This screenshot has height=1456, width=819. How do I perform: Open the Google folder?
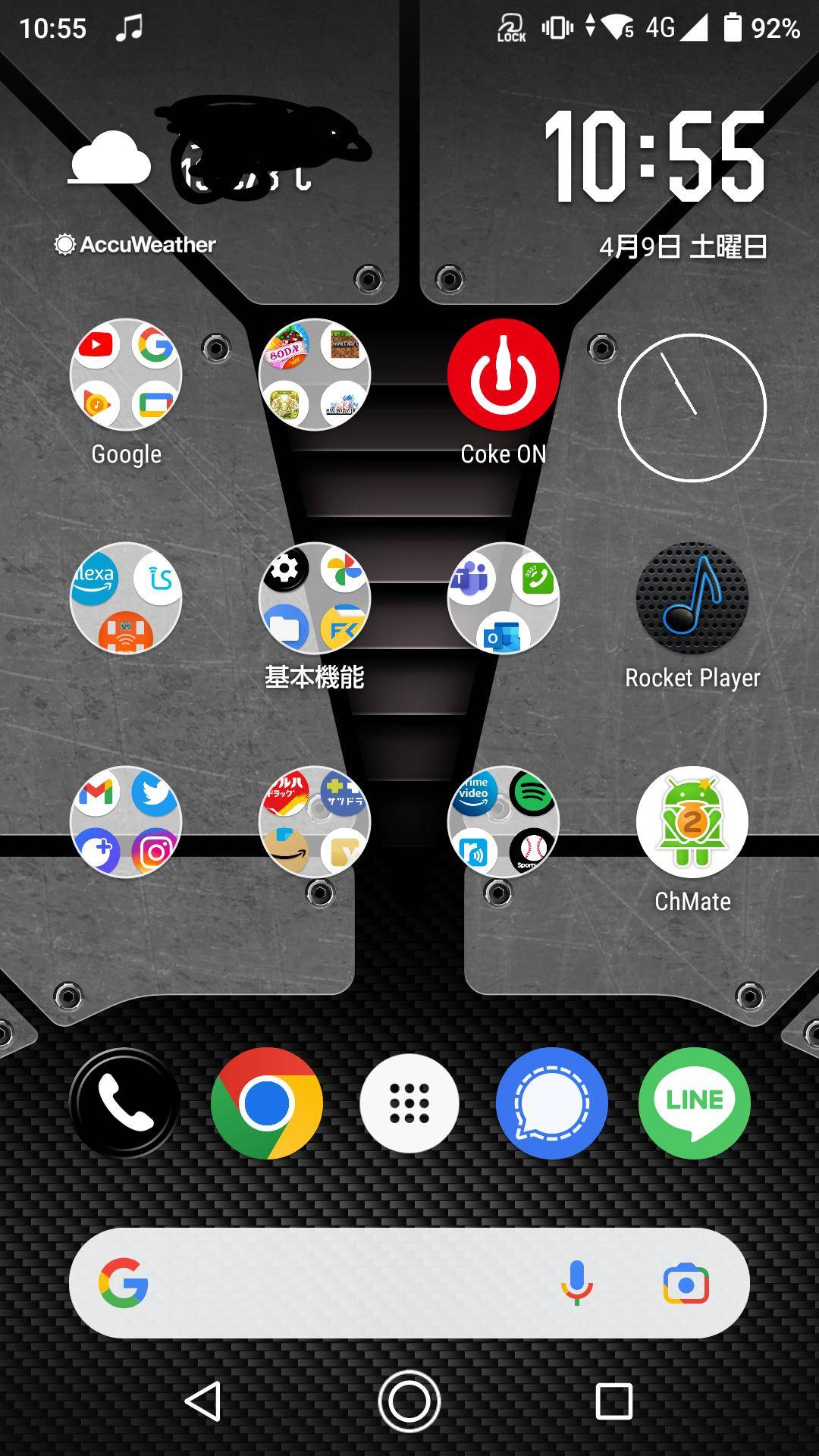point(126,375)
